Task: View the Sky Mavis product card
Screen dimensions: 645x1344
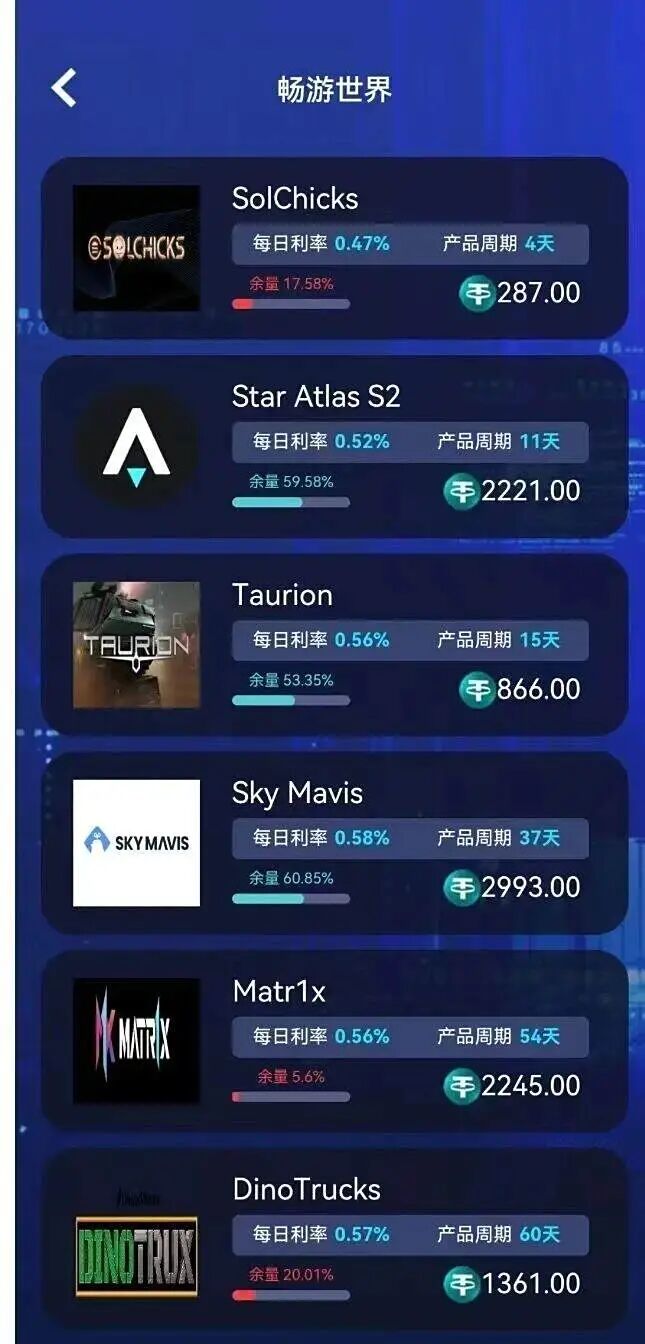Action: pyautogui.click(x=334, y=842)
